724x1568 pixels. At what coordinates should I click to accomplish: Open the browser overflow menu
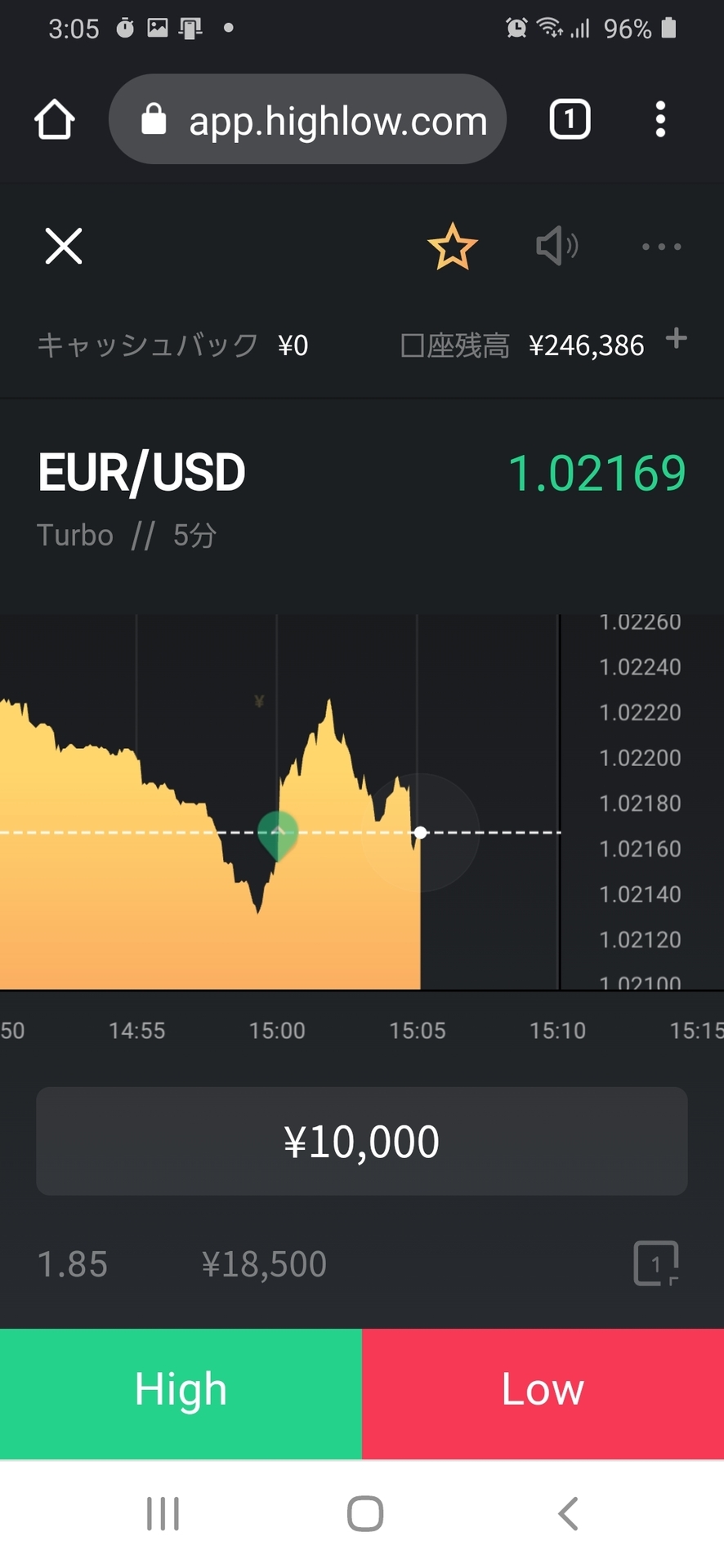tap(660, 119)
